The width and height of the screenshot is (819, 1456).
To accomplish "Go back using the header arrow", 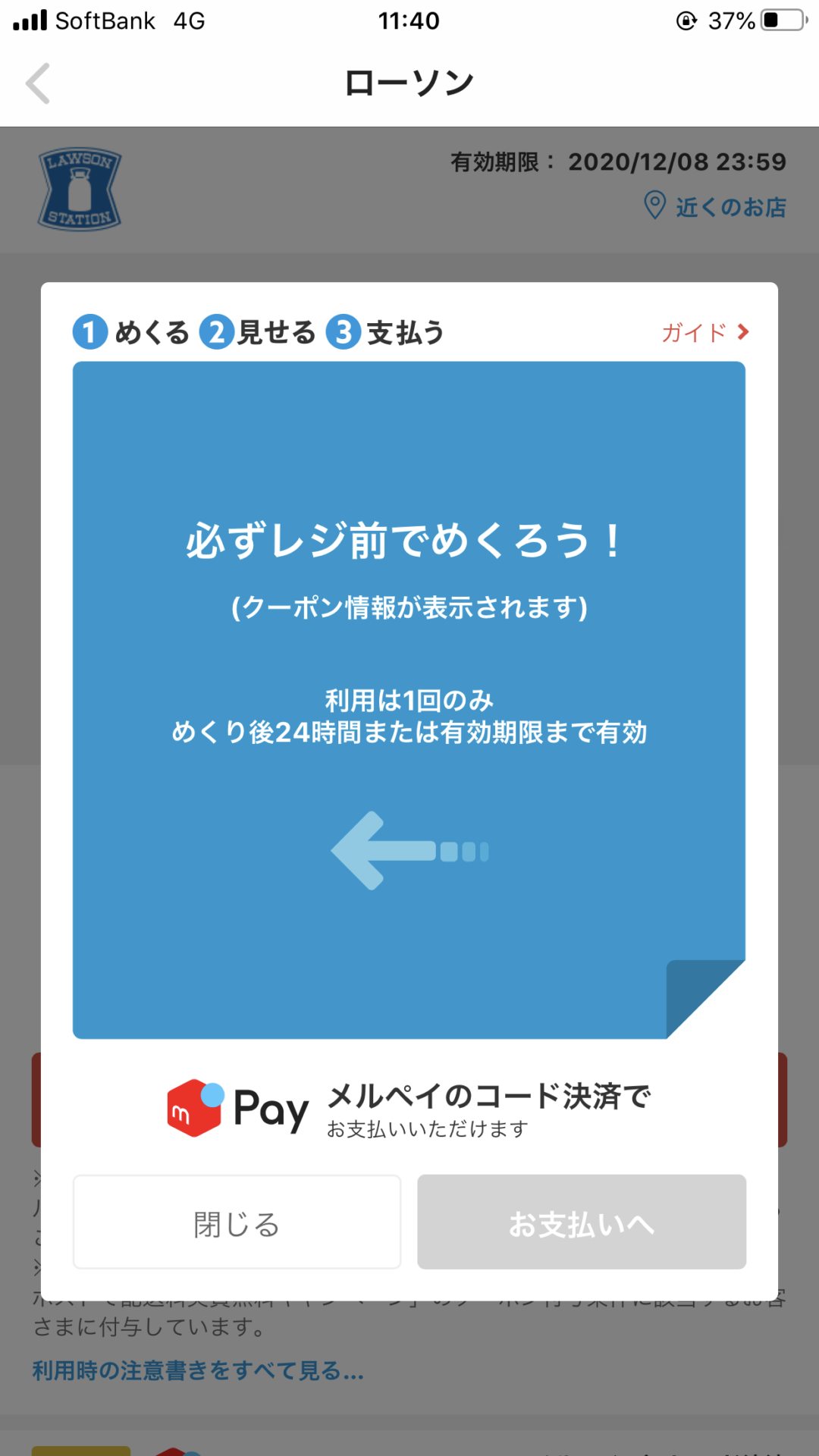I will pos(38,83).
